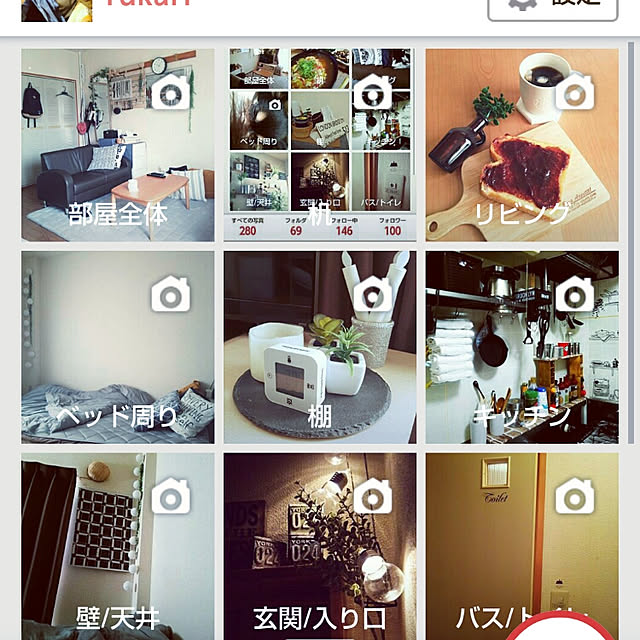
Task: Tap the camera icon on バス/トイレ
Action: pos(575,495)
